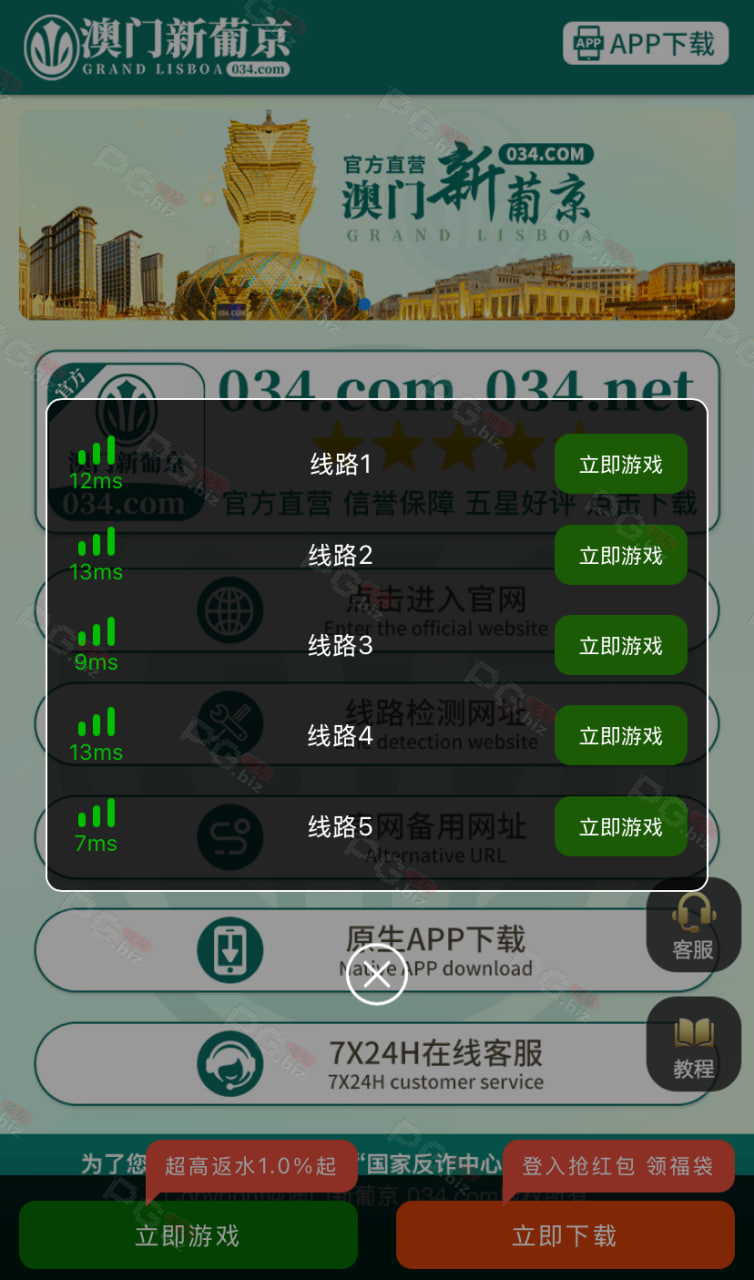Start playing through 线路5
The image size is (754, 1280).
tap(621, 827)
